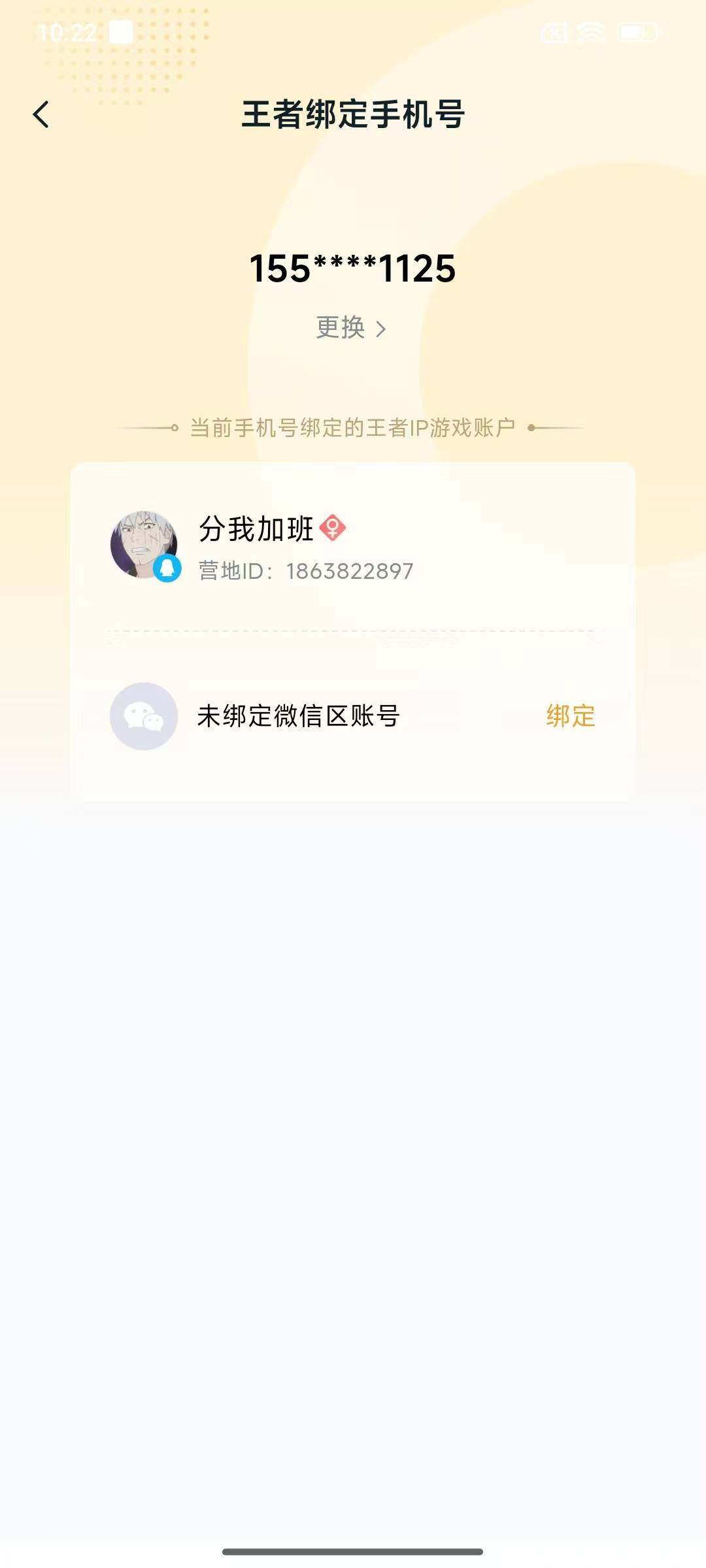Tap the dashed divider inside the account card
This screenshot has width=706, height=1568.
[x=353, y=631]
